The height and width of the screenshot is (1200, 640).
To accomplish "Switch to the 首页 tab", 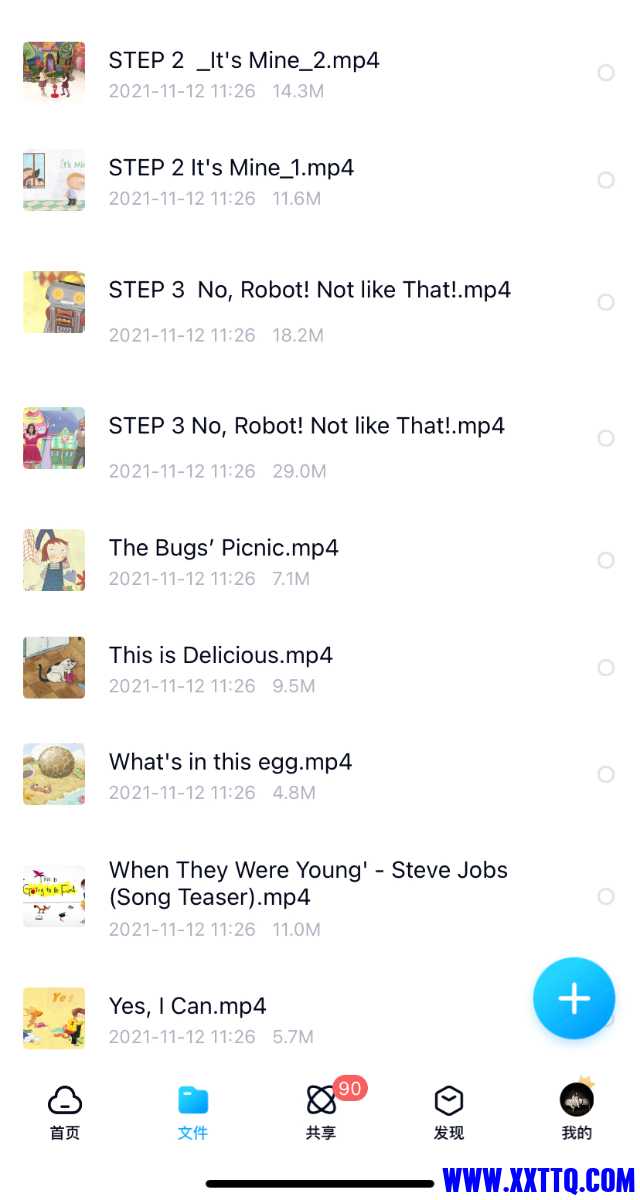I will tap(65, 1112).
